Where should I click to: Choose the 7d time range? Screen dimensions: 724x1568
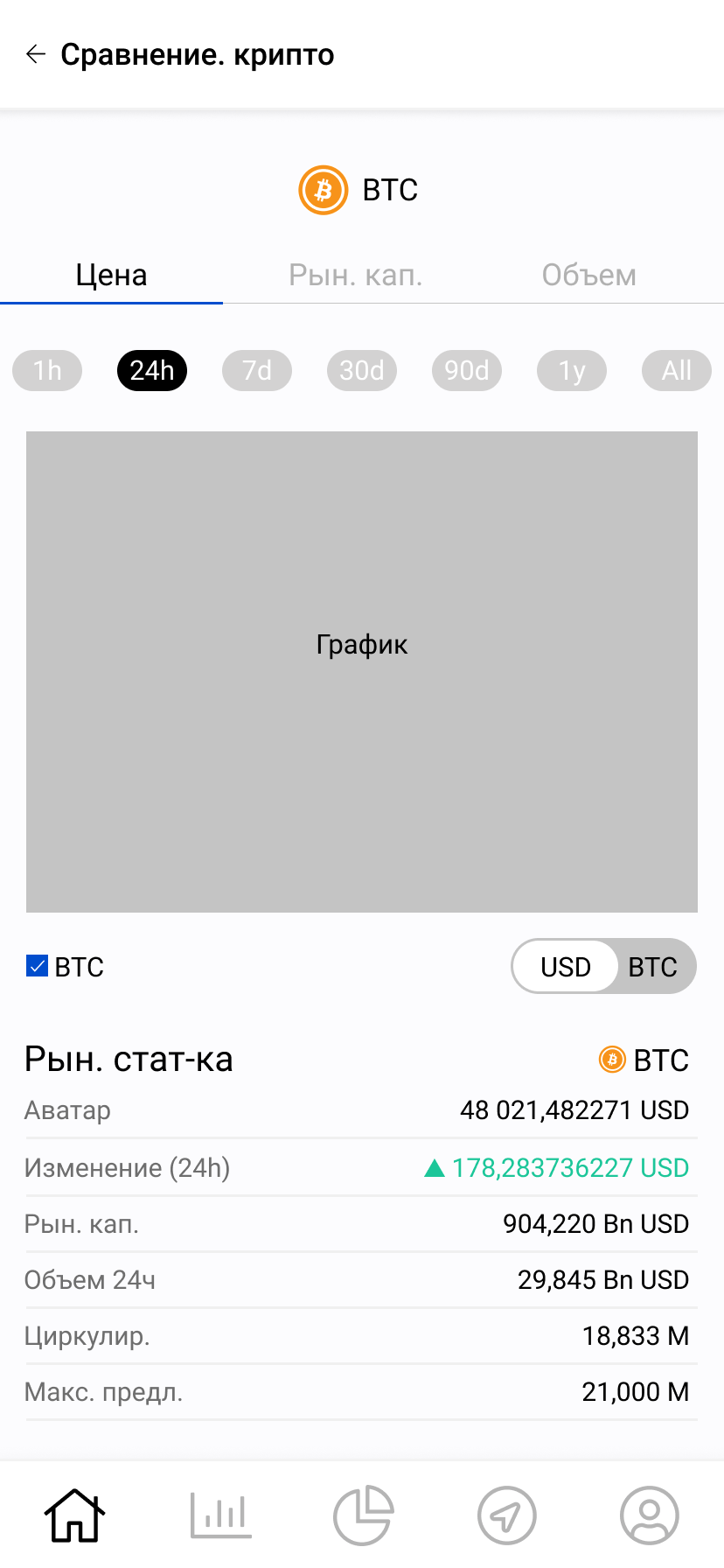[257, 370]
